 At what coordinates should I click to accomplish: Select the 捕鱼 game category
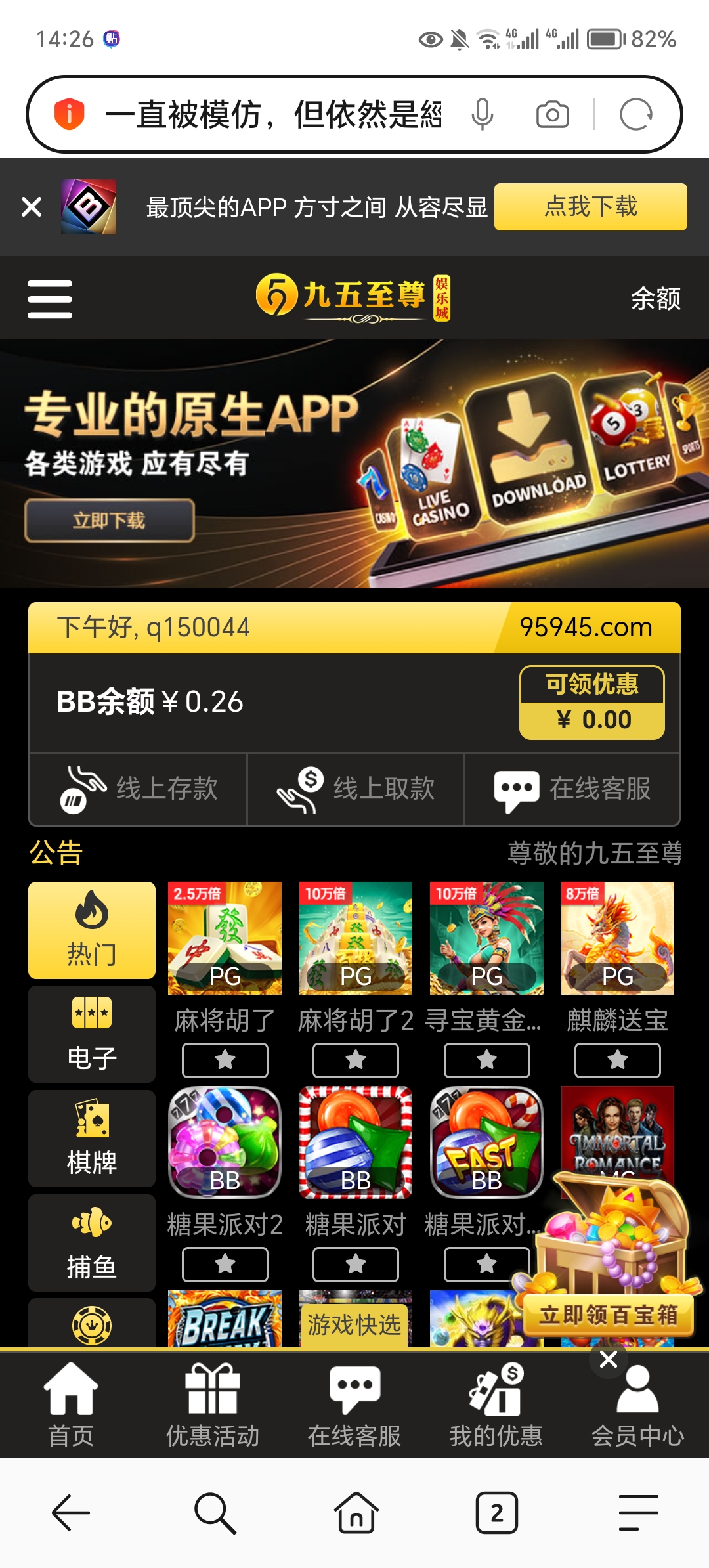(x=92, y=1242)
